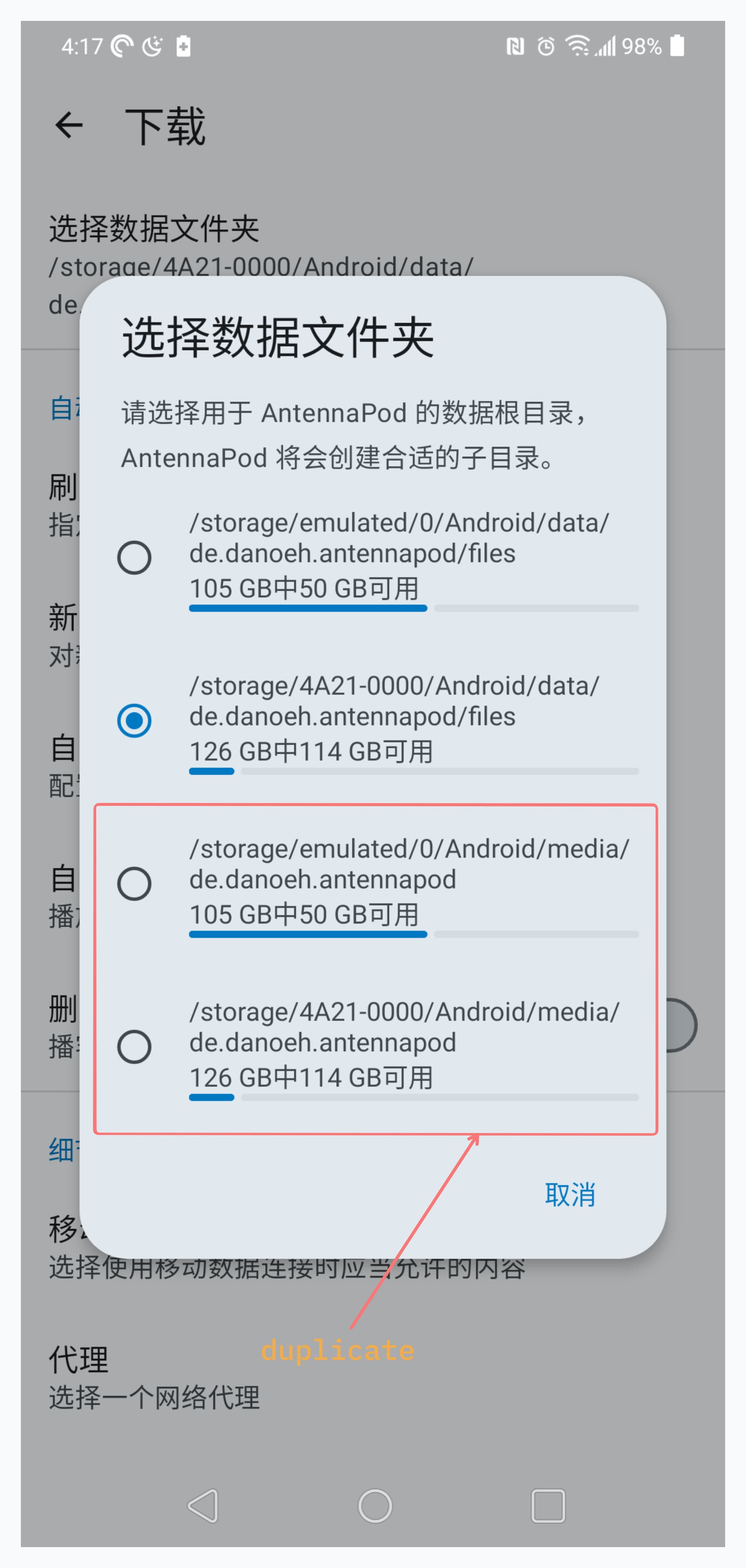Select /storage/emulated/0/Android/data/ folder option

pyautogui.click(x=372, y=557)
